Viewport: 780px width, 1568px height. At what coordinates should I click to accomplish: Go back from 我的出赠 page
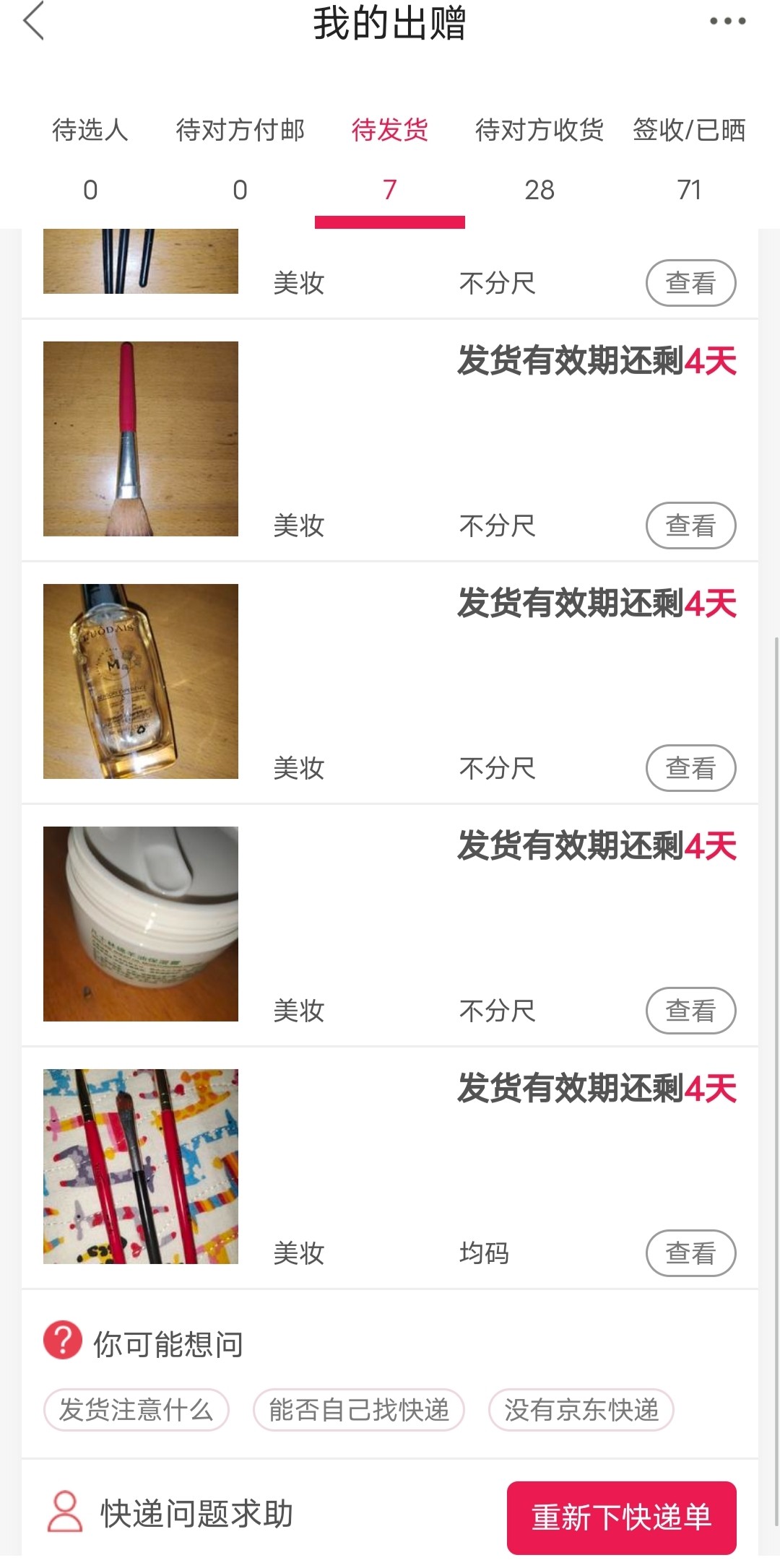(34, 21)
